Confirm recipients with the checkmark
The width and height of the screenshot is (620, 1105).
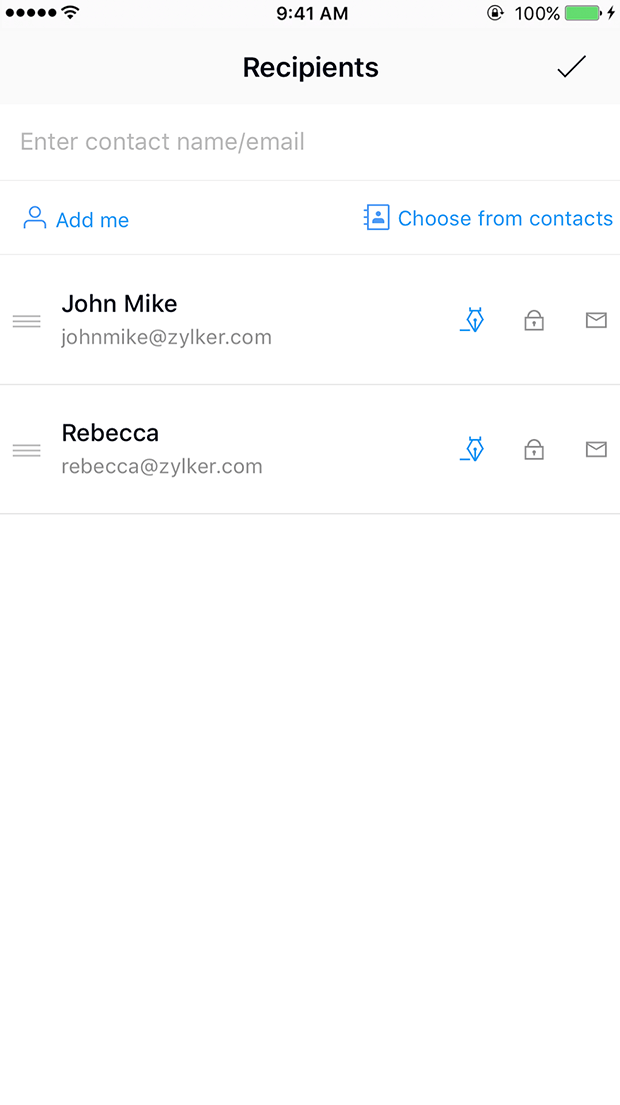[x=571, y=67]
